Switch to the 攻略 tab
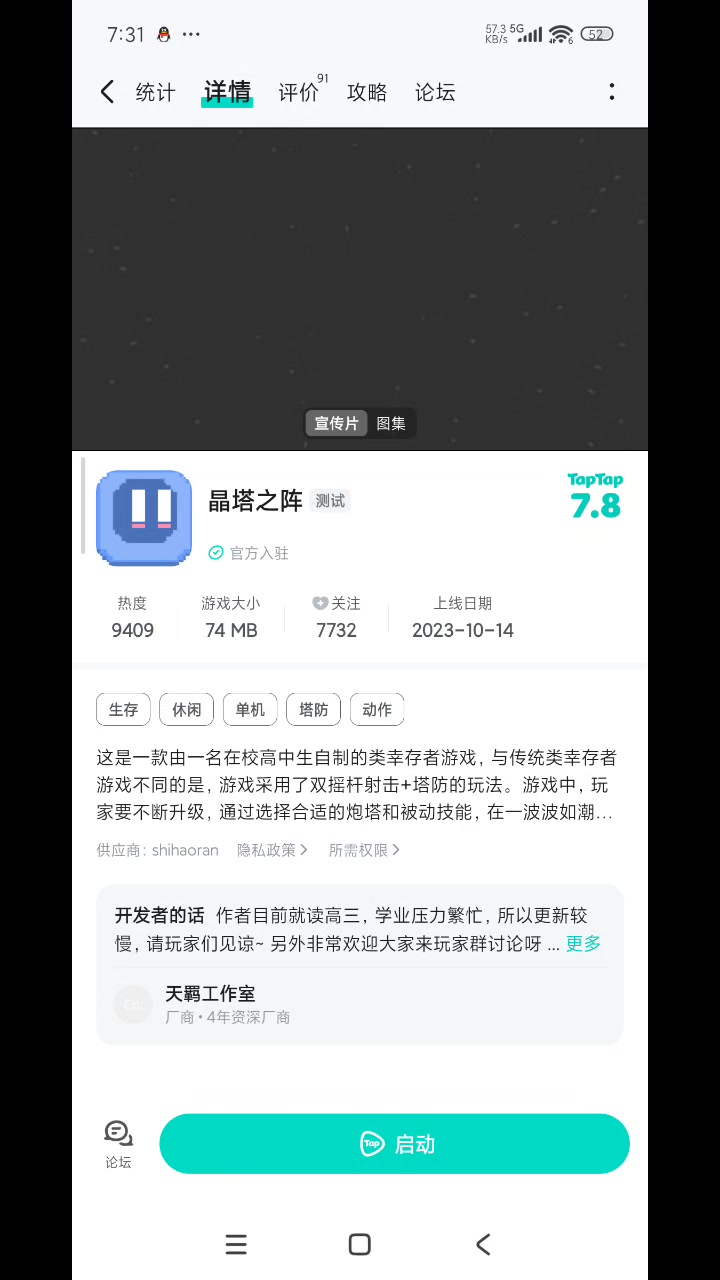This screenshot has height=1280, width=720. 367,93
